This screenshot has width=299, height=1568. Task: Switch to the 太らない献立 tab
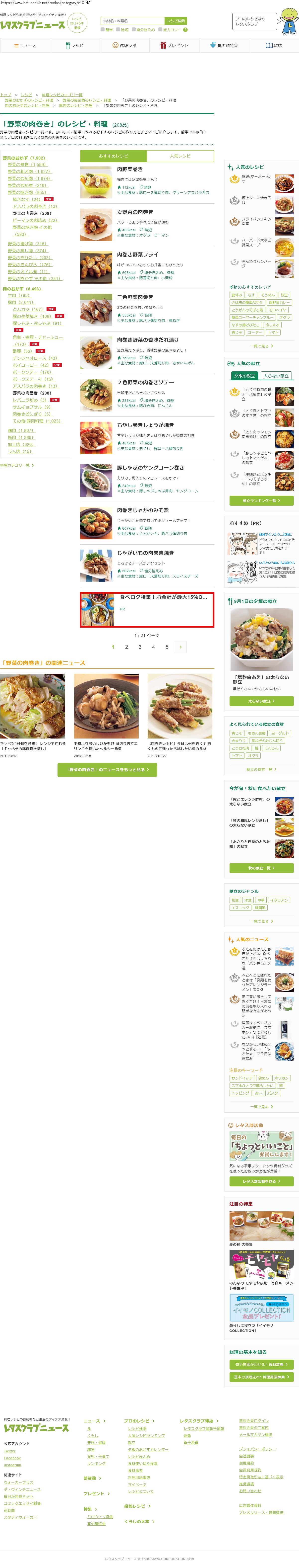(275, 376)
